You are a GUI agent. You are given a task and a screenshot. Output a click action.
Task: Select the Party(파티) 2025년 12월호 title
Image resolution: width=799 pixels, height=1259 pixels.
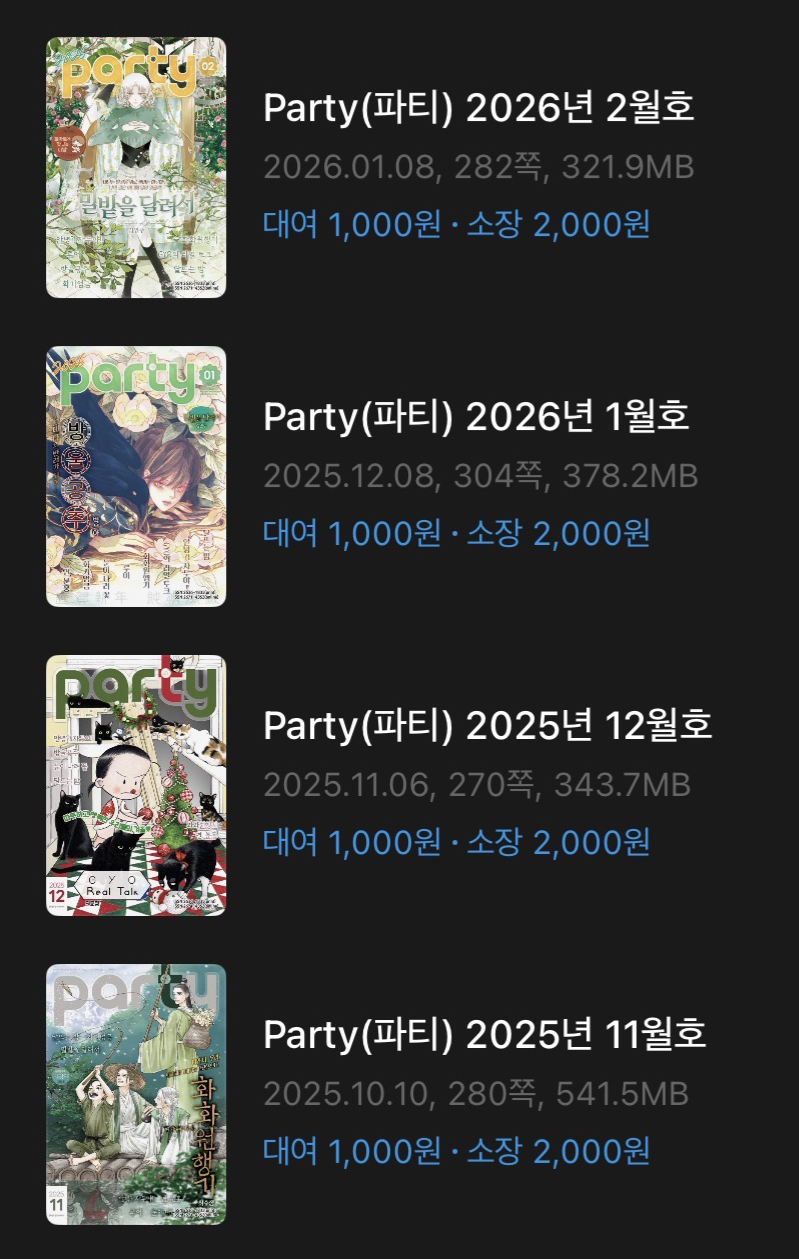[x=487, y=725]
